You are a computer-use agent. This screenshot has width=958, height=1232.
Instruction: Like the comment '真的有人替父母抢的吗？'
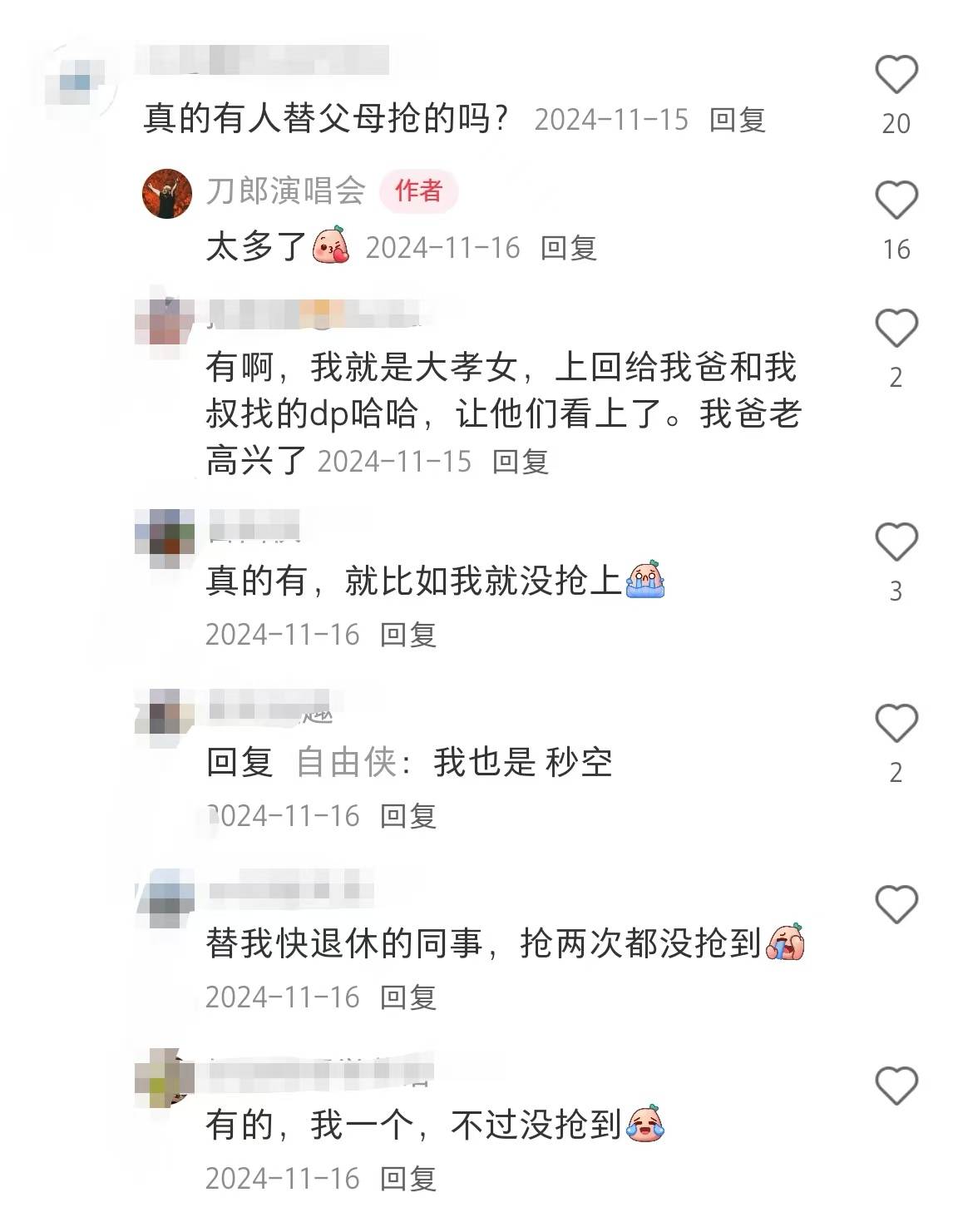coord(896,75)
